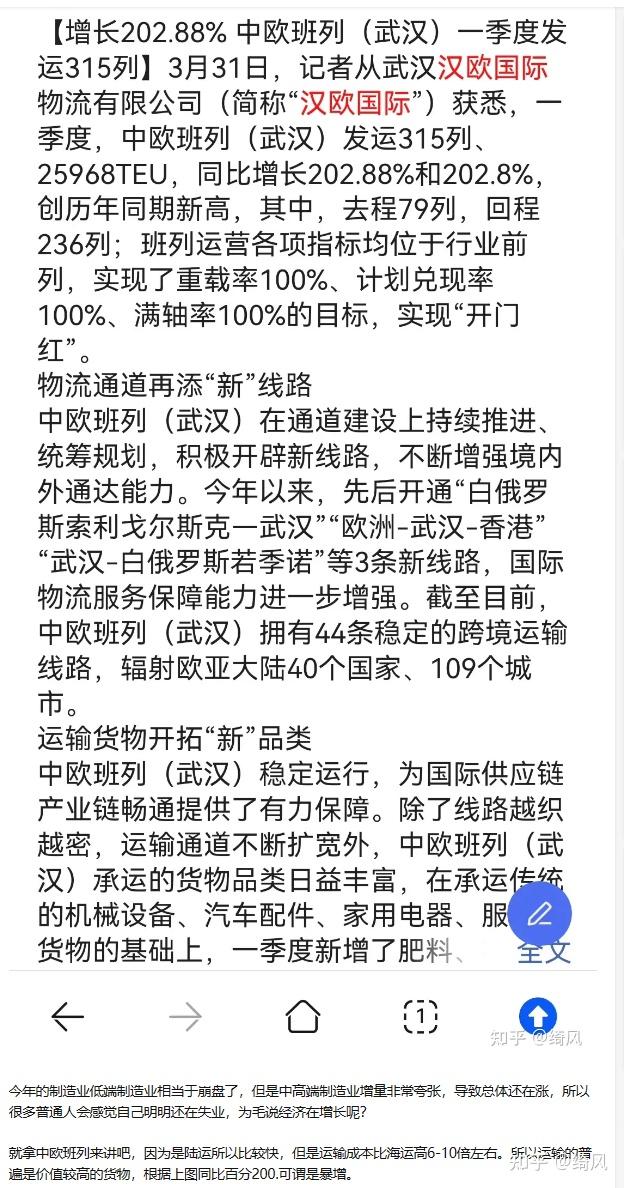
Task: Go forward with the right arrow
Action: point(185,1017)
